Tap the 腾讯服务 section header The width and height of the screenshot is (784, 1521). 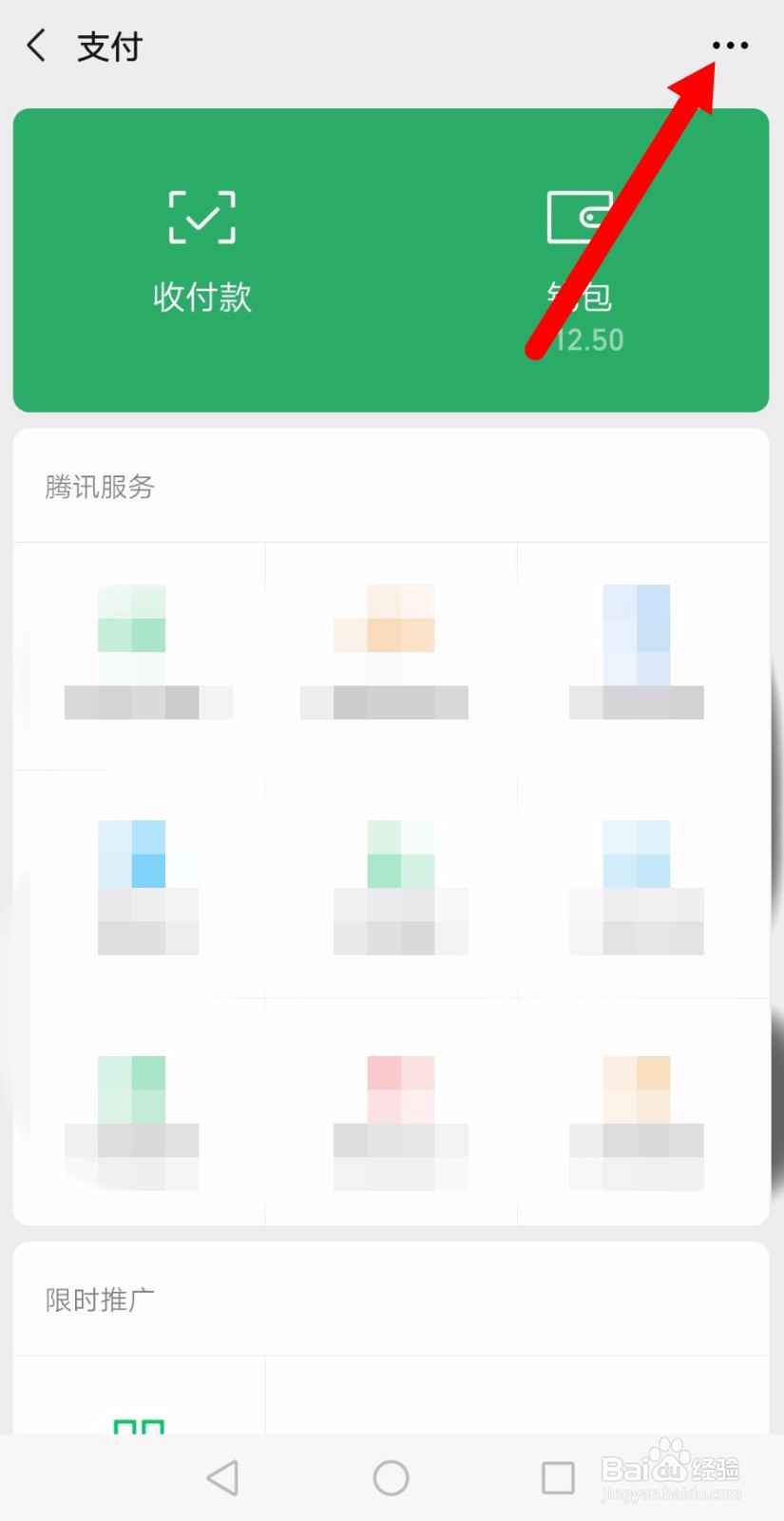coord(100,487)
